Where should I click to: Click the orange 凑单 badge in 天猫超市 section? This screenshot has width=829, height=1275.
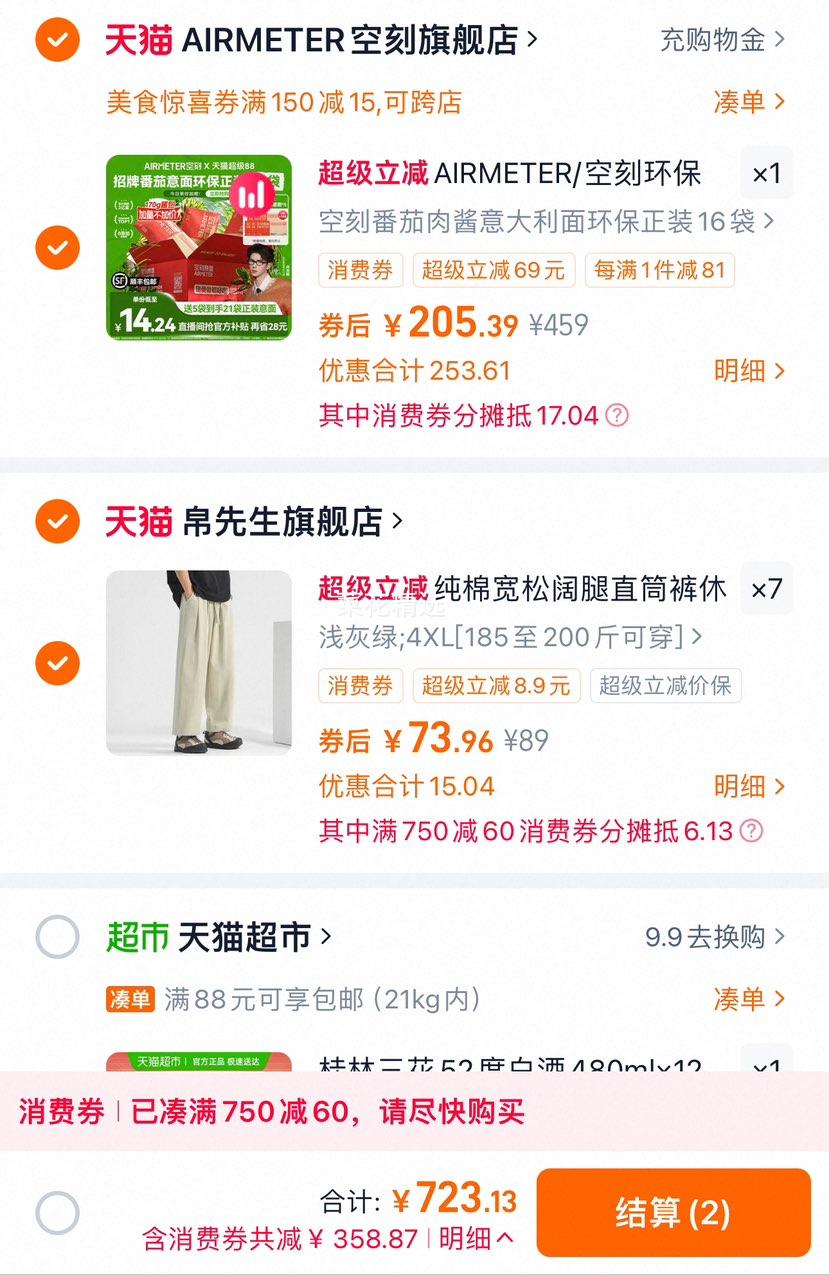click(x=130, y=1000)
